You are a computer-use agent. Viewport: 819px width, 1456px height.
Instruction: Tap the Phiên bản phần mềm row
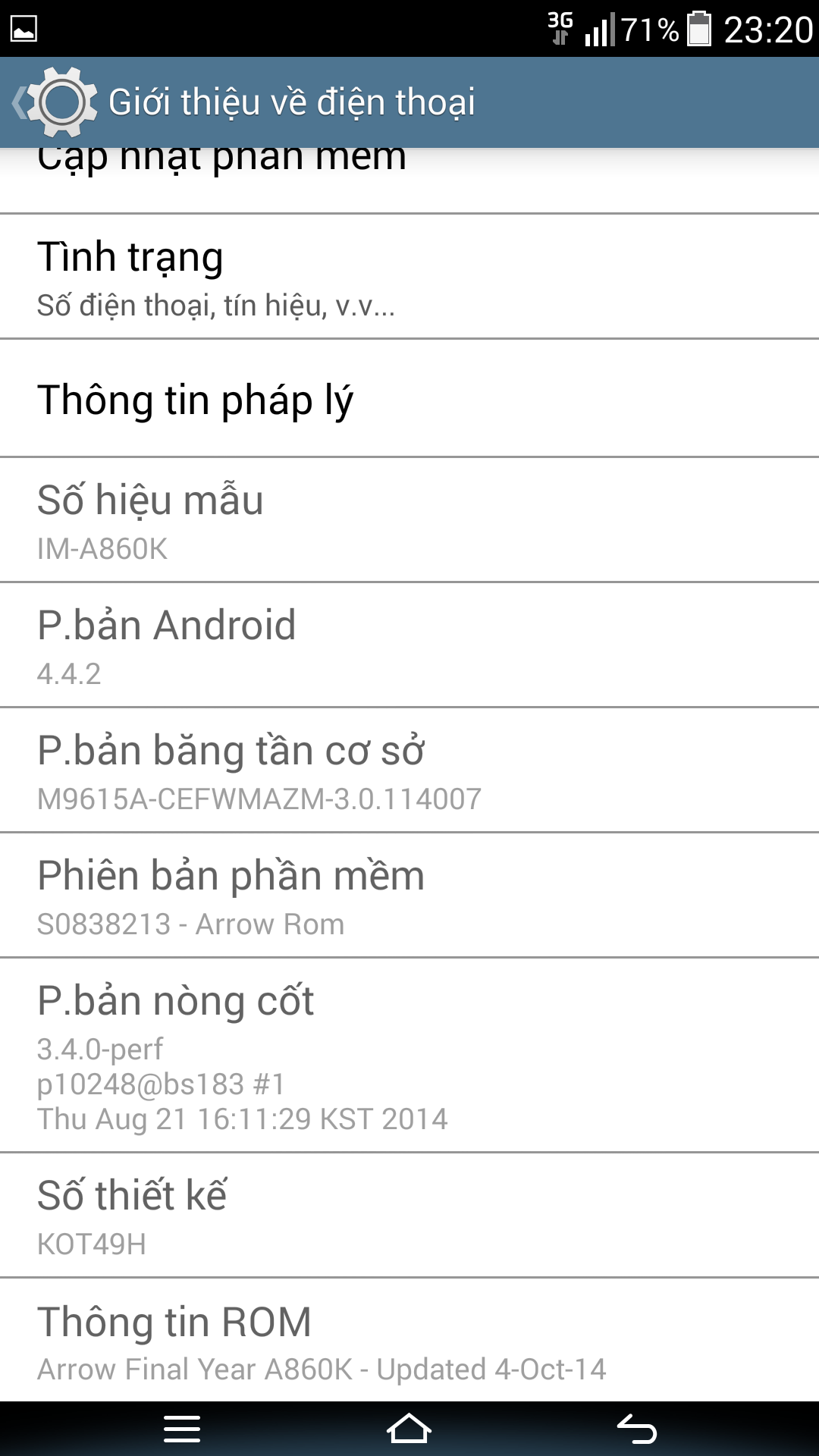[409, 896]
